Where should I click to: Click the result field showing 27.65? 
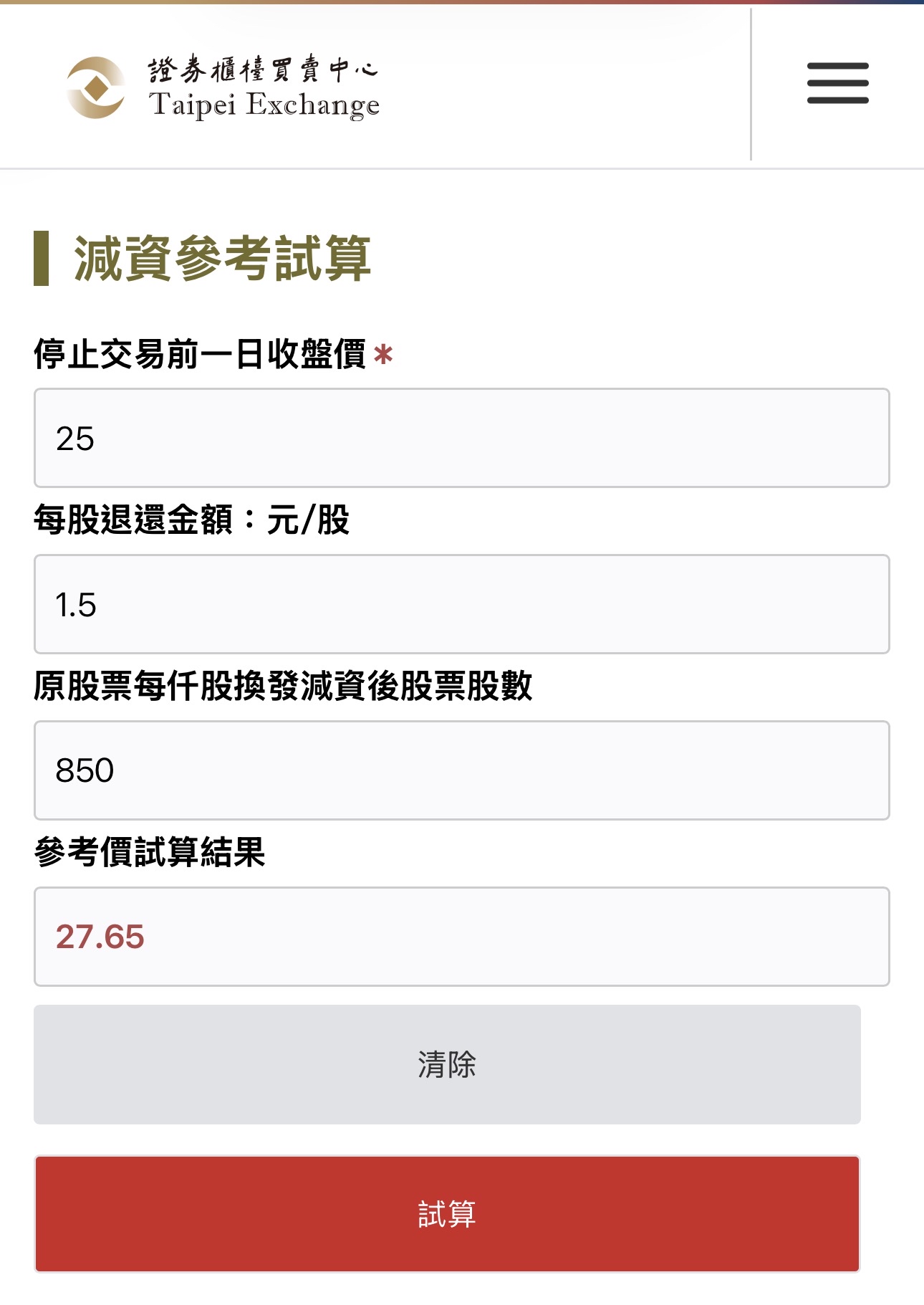[x=462, y=935]
